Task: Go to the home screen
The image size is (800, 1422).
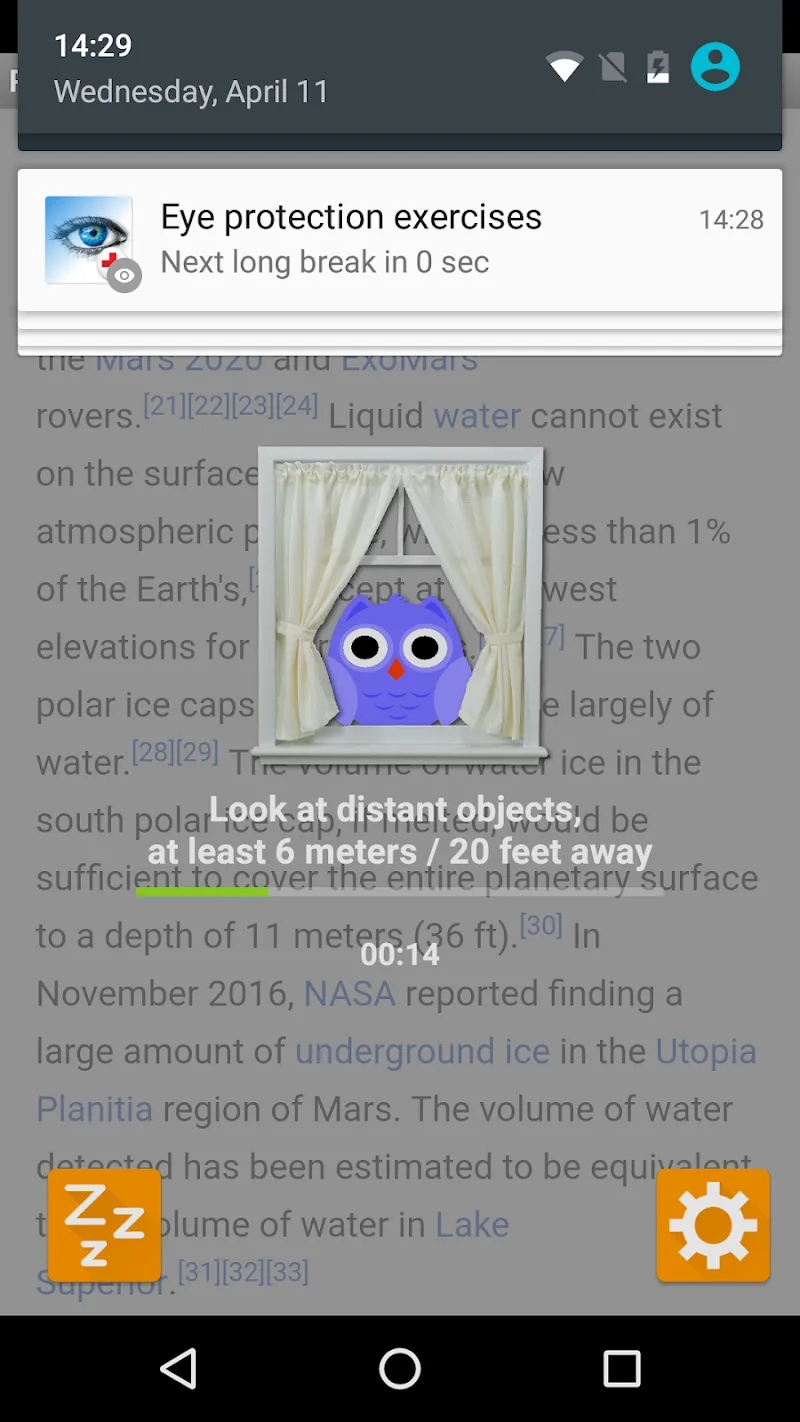Action: pos(400,1368)
